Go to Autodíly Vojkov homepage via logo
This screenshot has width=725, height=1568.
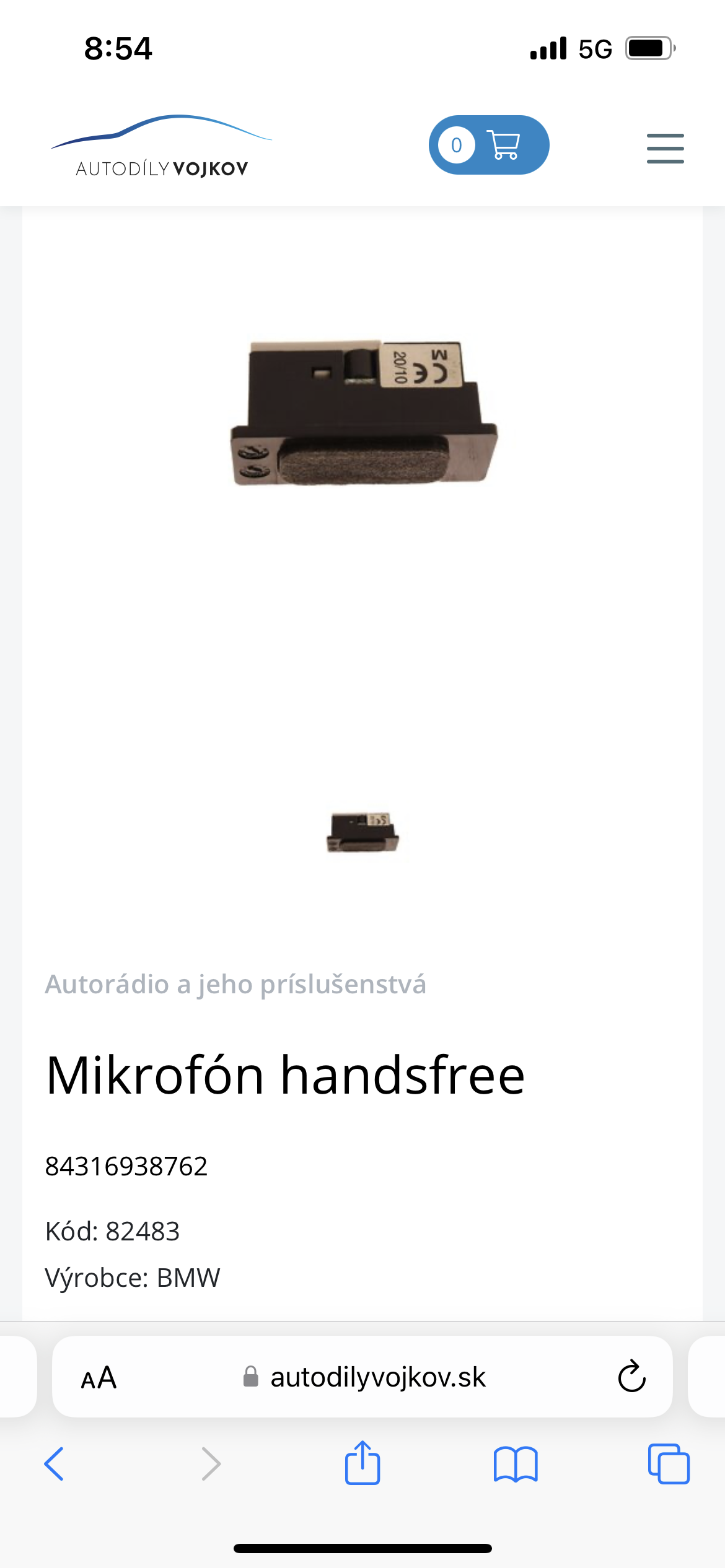tap(162, 147)
